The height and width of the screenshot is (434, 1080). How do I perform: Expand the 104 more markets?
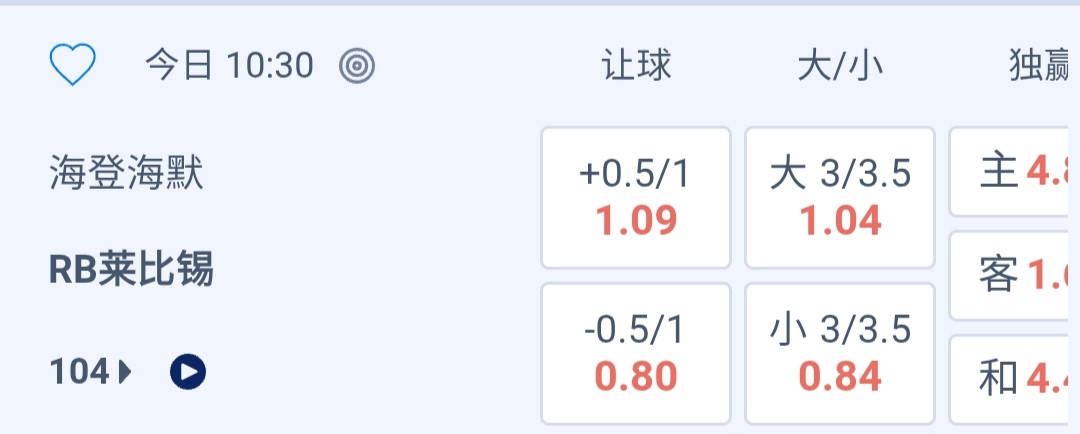point(90,373)
